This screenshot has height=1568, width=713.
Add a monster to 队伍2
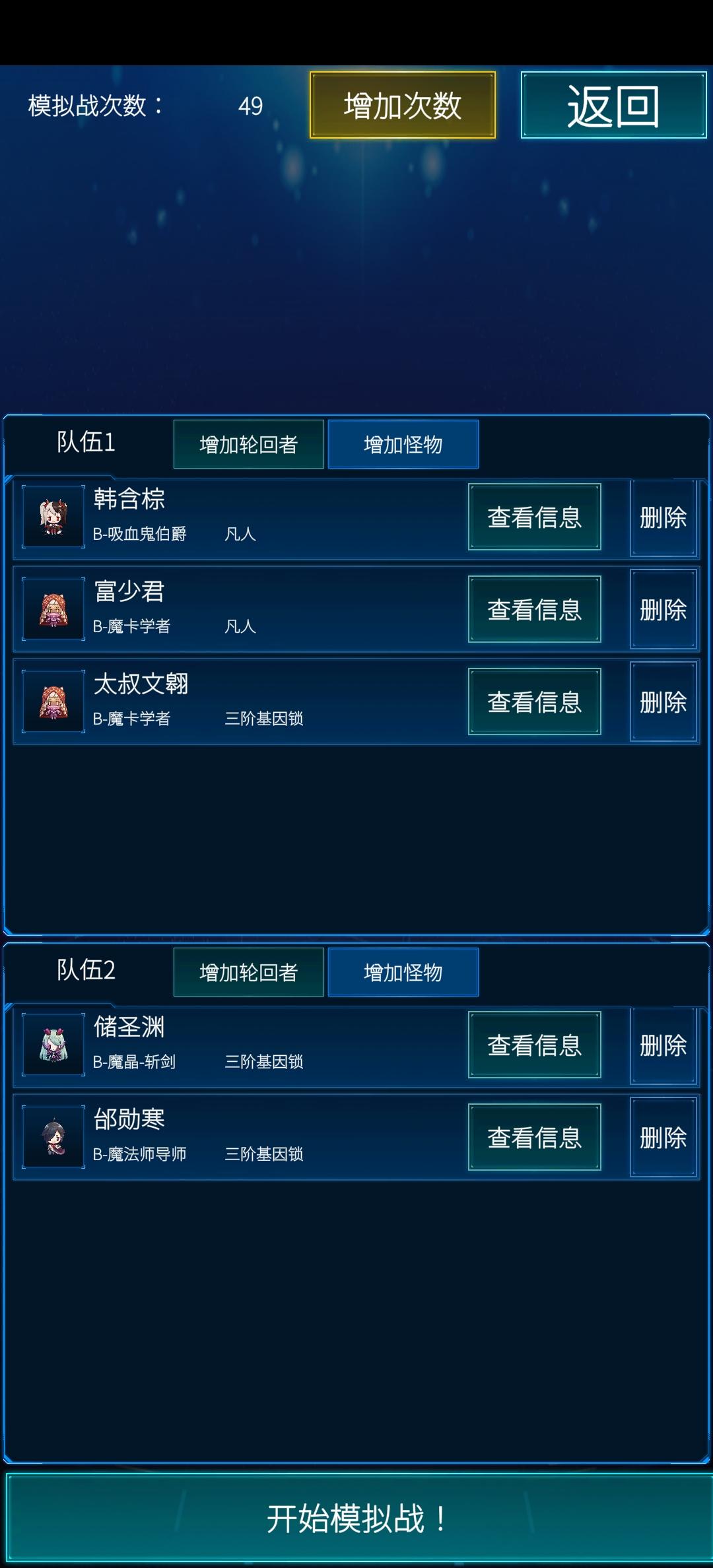point(403,972)
